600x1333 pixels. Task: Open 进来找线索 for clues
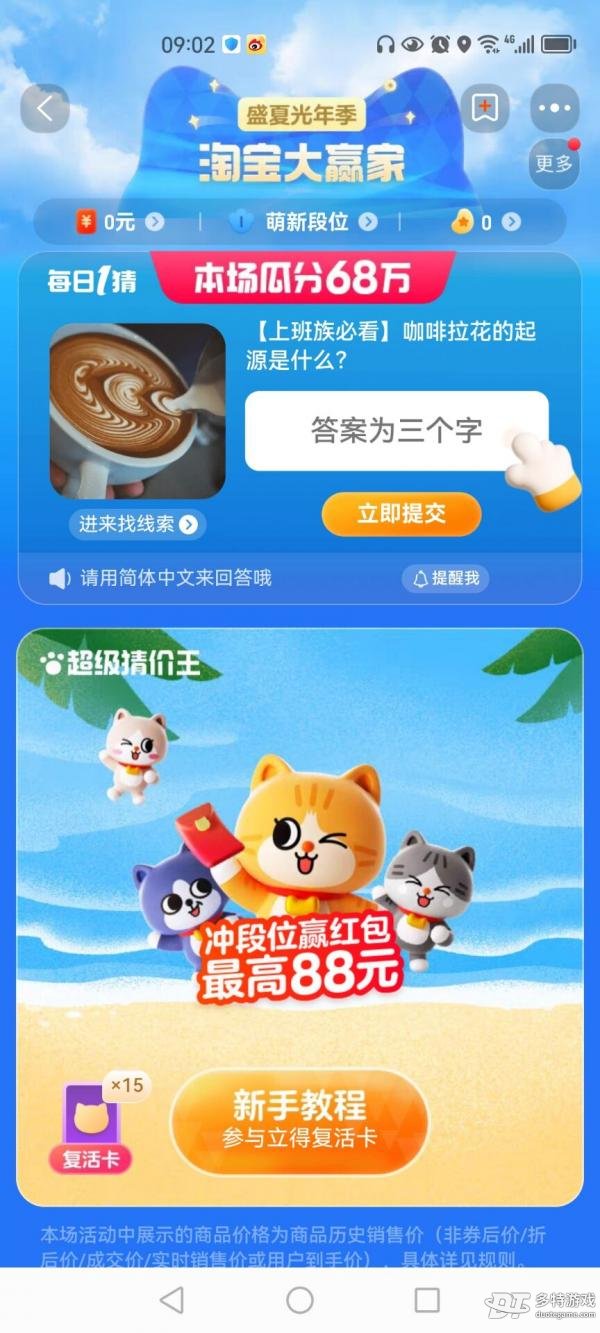(x=138, y=523)
